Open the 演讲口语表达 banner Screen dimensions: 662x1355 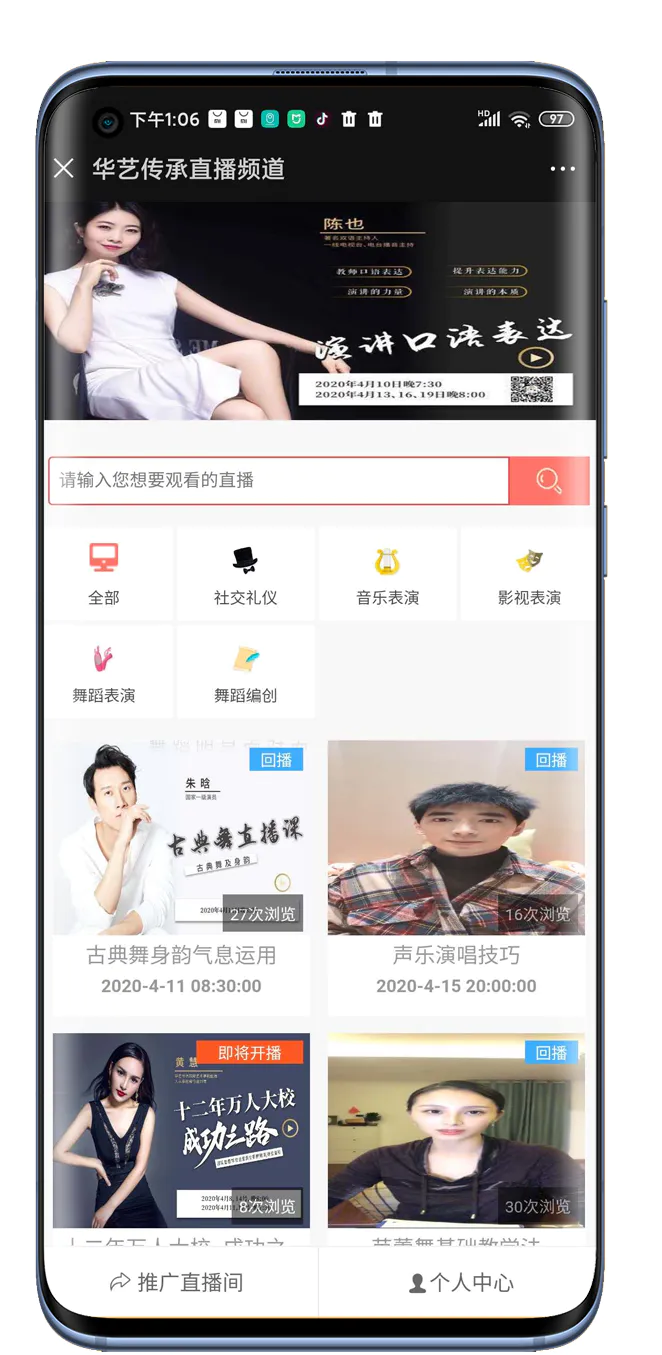click(320, 310)
